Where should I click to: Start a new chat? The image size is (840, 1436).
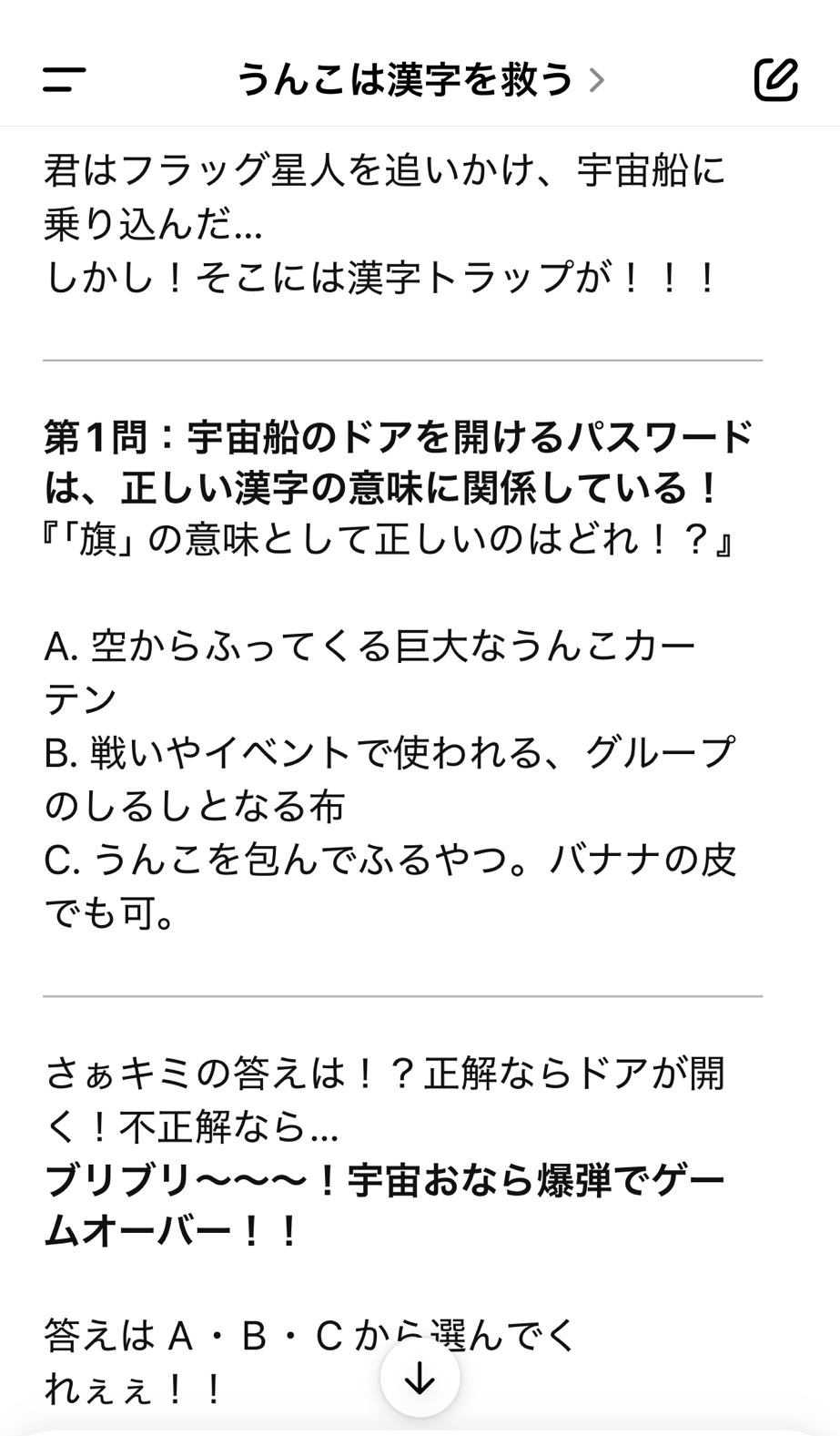tap(776, 80)
